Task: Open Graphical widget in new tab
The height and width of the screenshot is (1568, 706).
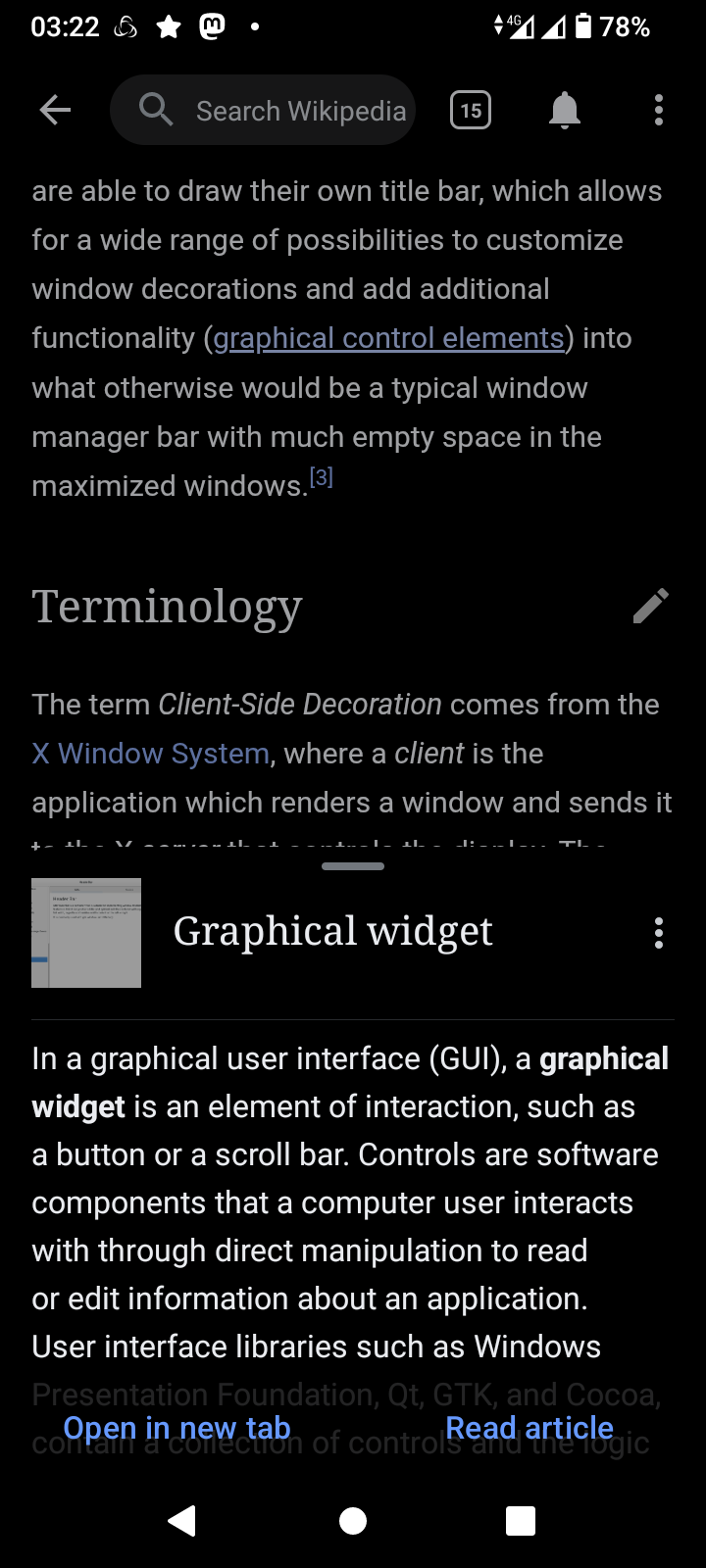Action: [177, 1428]
